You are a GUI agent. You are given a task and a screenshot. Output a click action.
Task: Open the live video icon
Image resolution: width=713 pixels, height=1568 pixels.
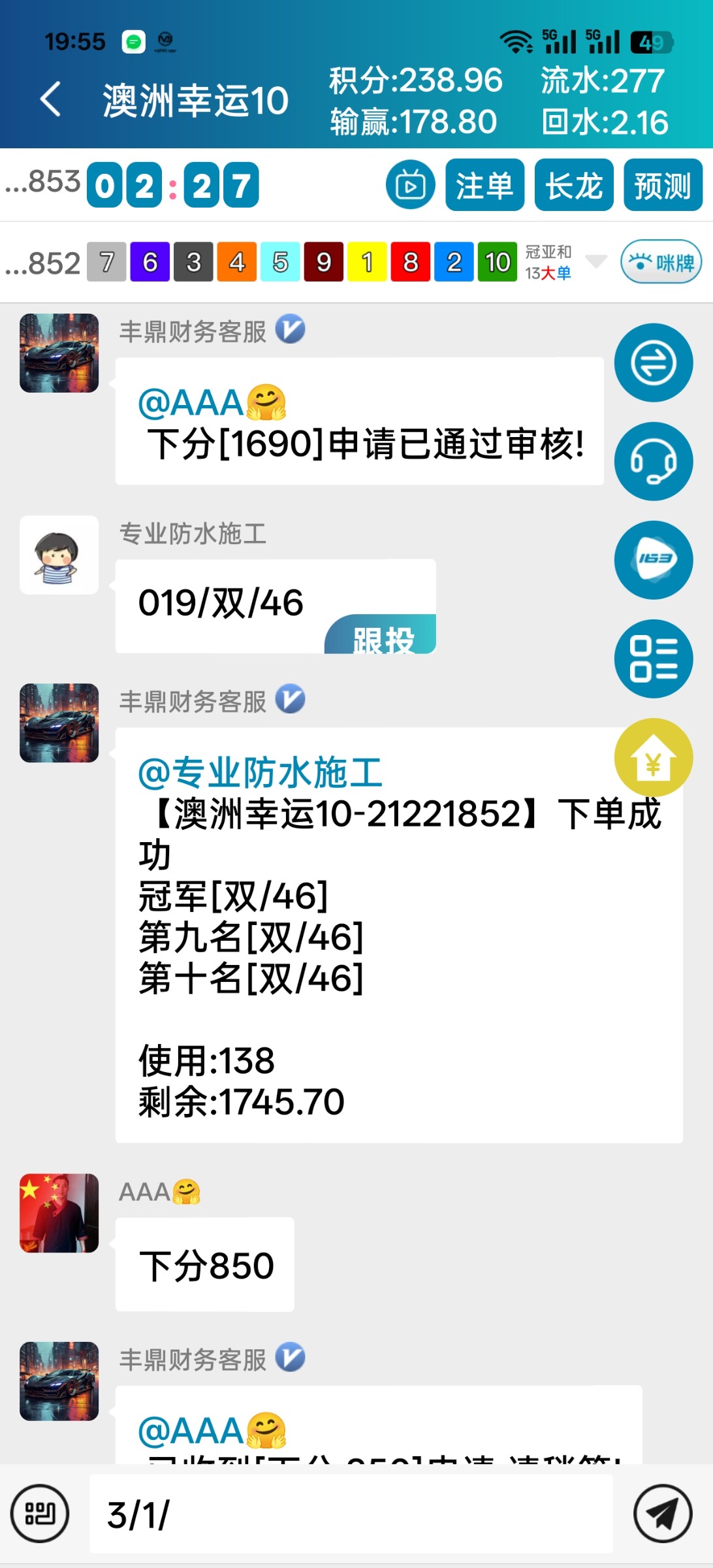point(410,186)
